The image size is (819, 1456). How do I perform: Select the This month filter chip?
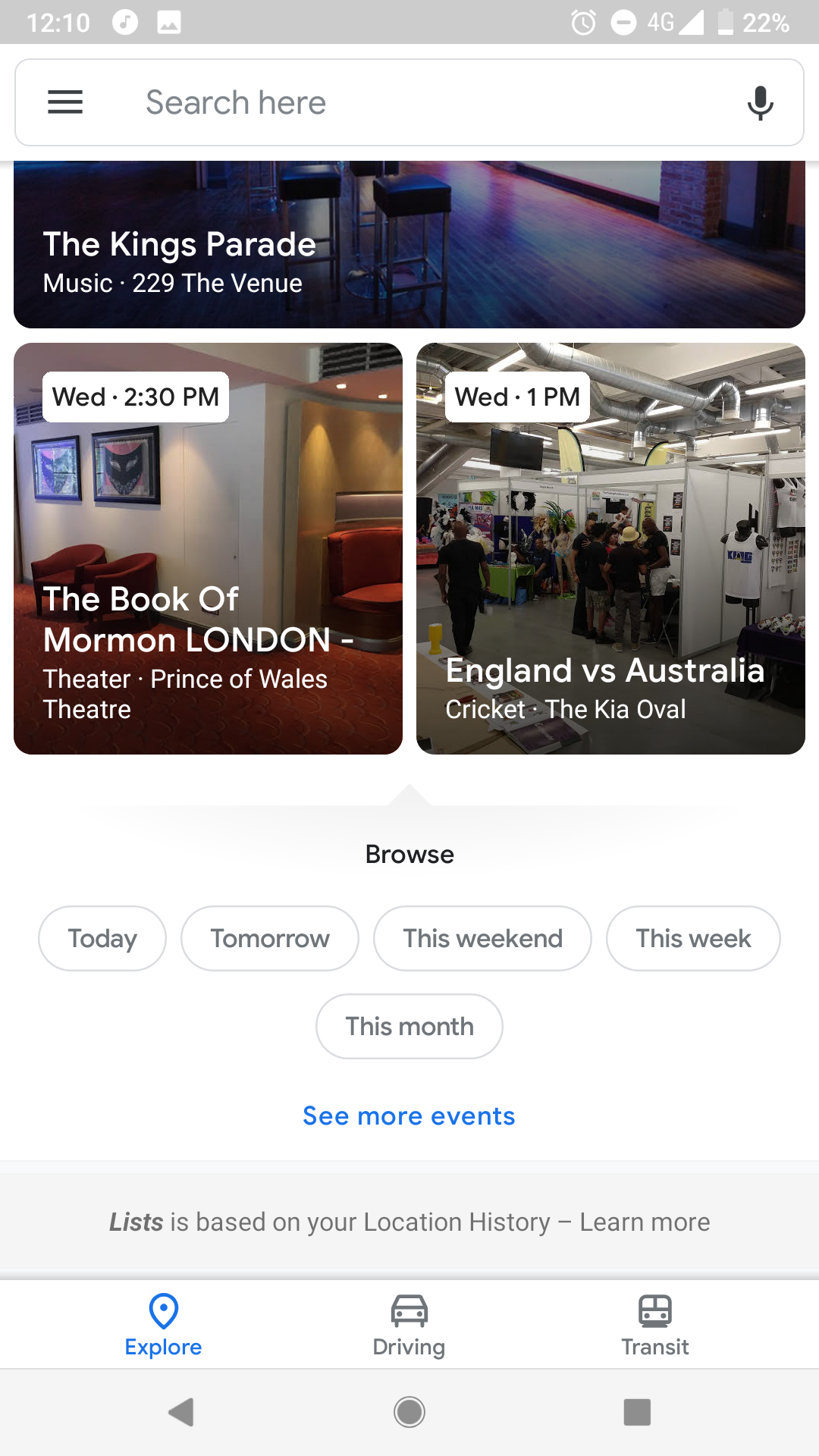(409, 1026)
